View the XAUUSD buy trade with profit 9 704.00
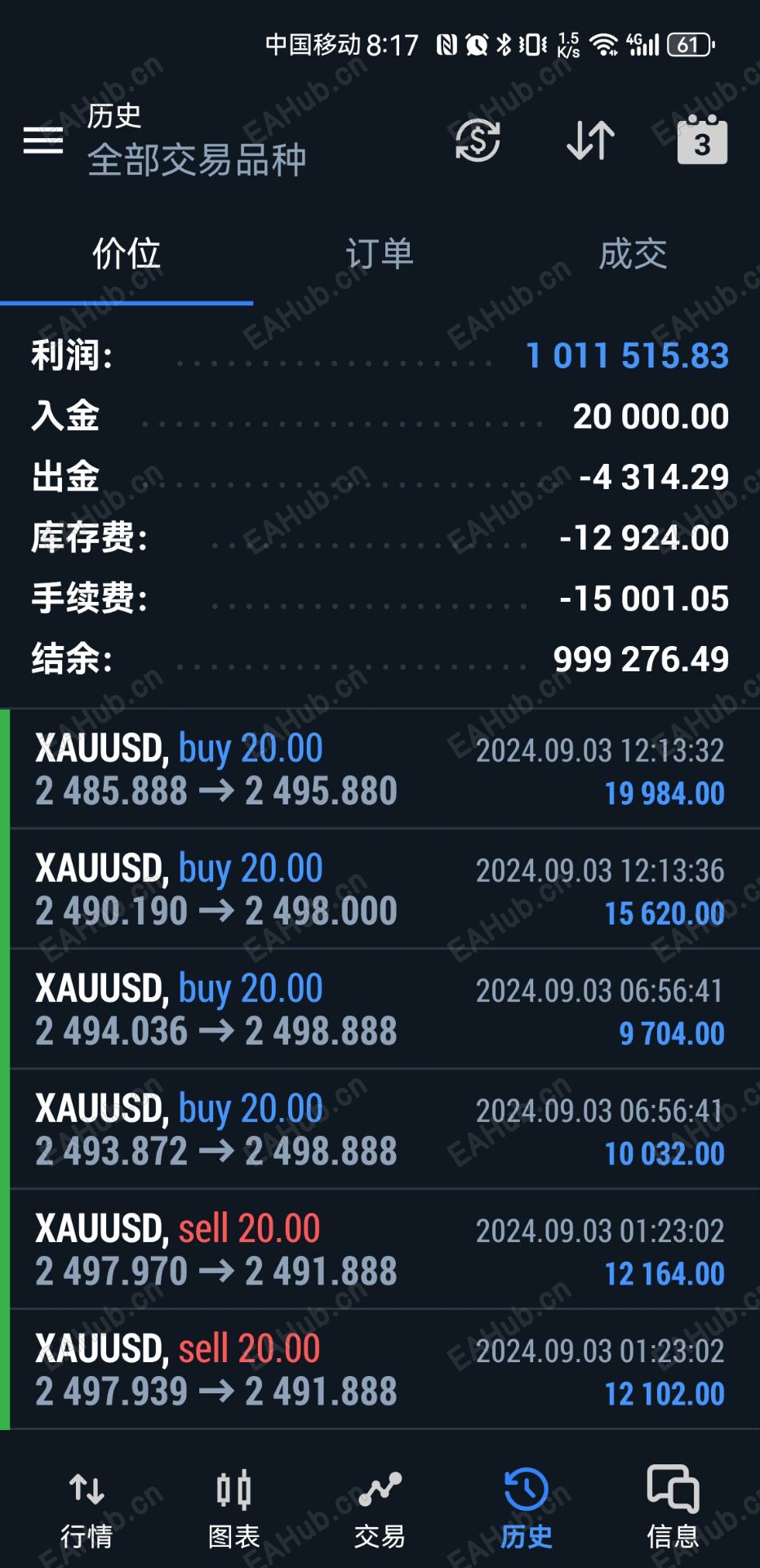760x1568 pixels. click(x=380, y=1009)
